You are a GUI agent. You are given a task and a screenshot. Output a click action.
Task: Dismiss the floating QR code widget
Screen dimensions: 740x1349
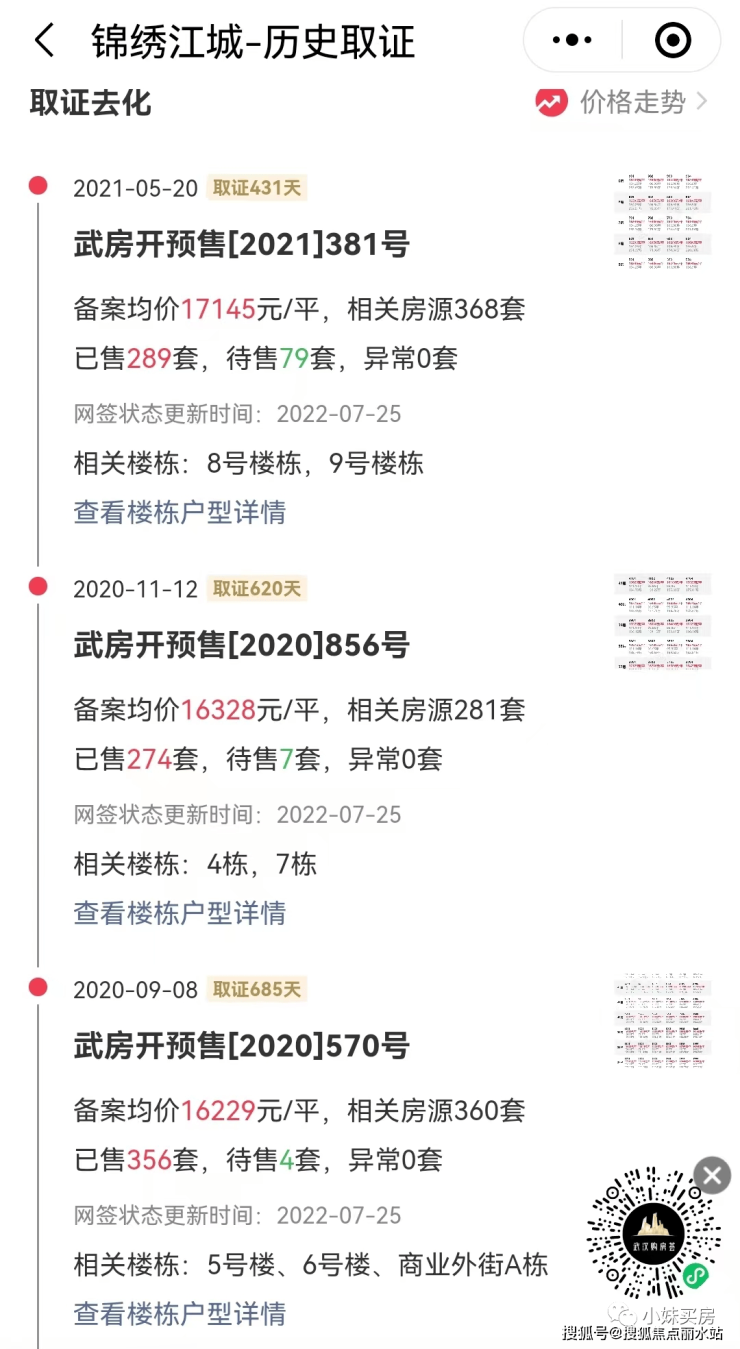[712, 1175]
